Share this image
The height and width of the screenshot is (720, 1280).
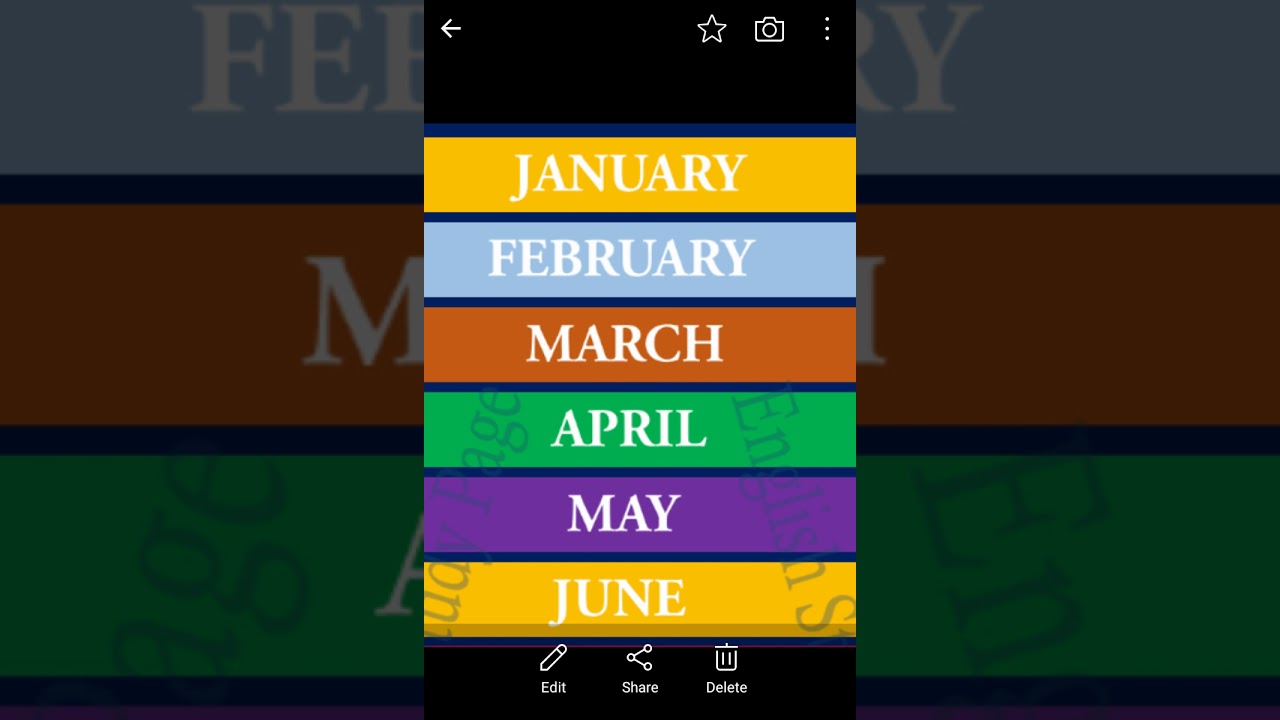click(640, 669)
